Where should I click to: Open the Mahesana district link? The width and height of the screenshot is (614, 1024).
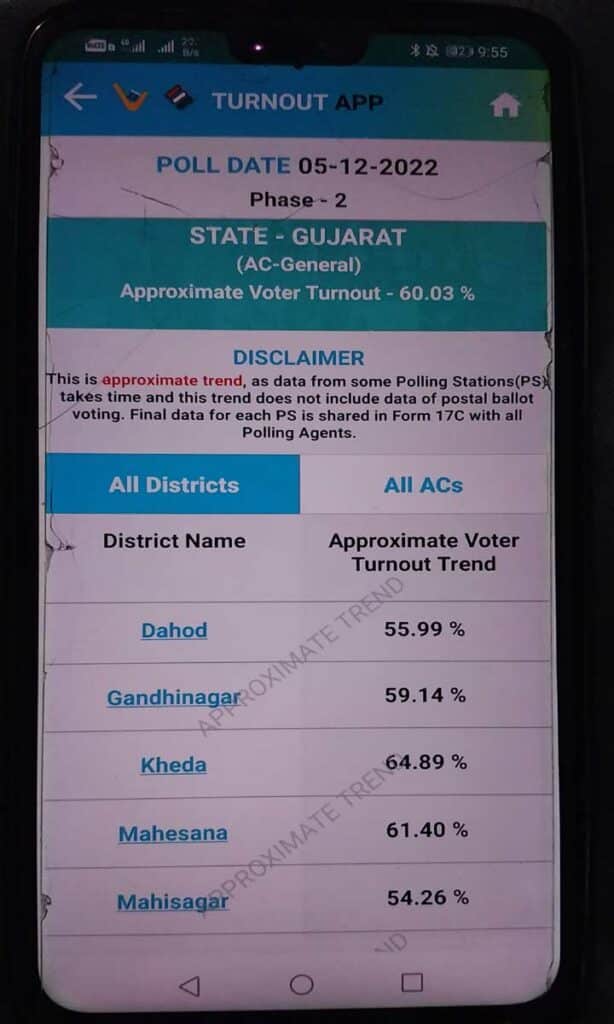pos(173,833)
